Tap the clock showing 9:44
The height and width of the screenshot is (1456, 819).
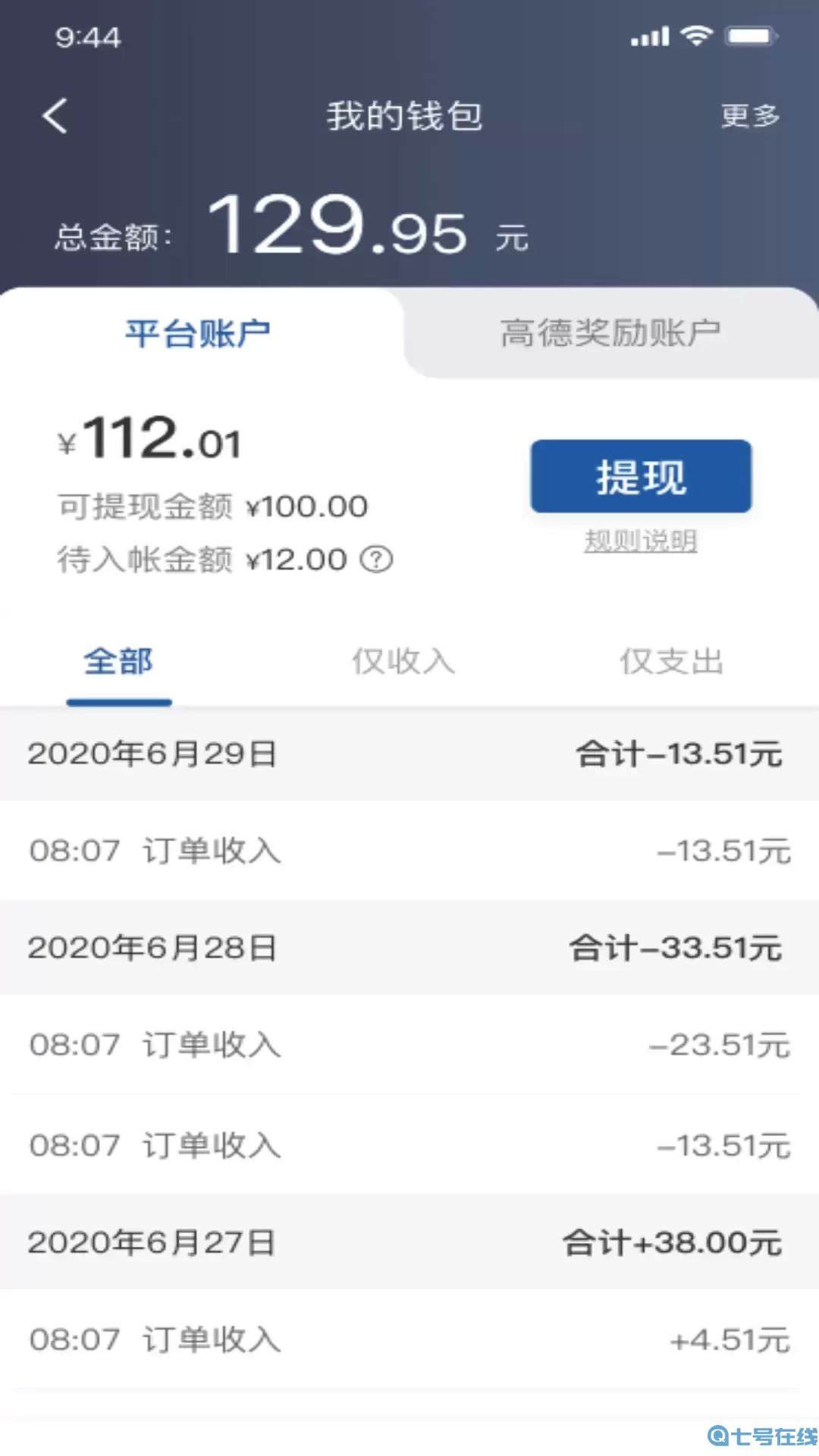(x=86, y=36)
